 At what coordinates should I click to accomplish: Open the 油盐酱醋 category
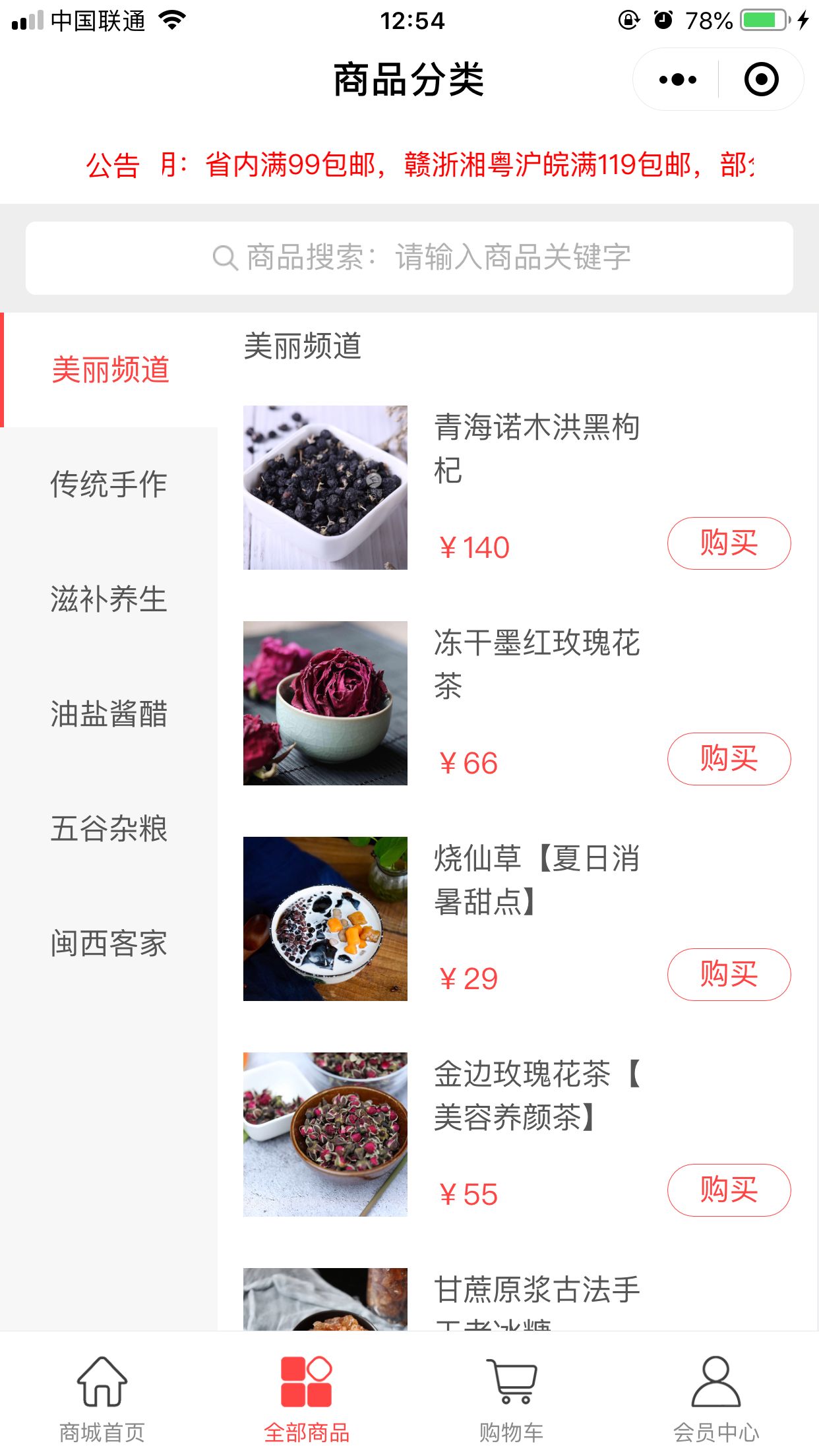[109, 714]
